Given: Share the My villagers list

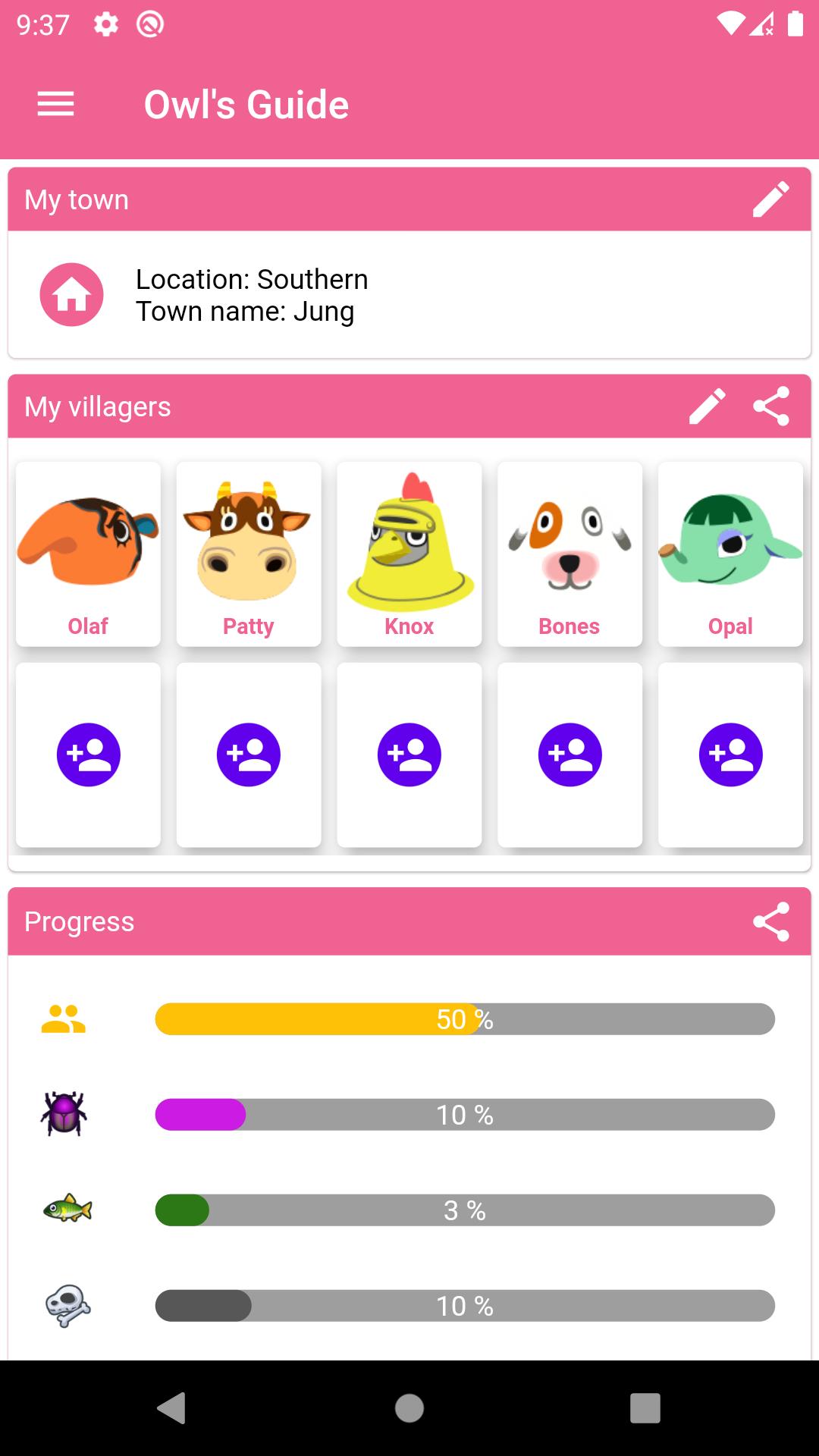Looking at the screenshot, I should [770, 406].
